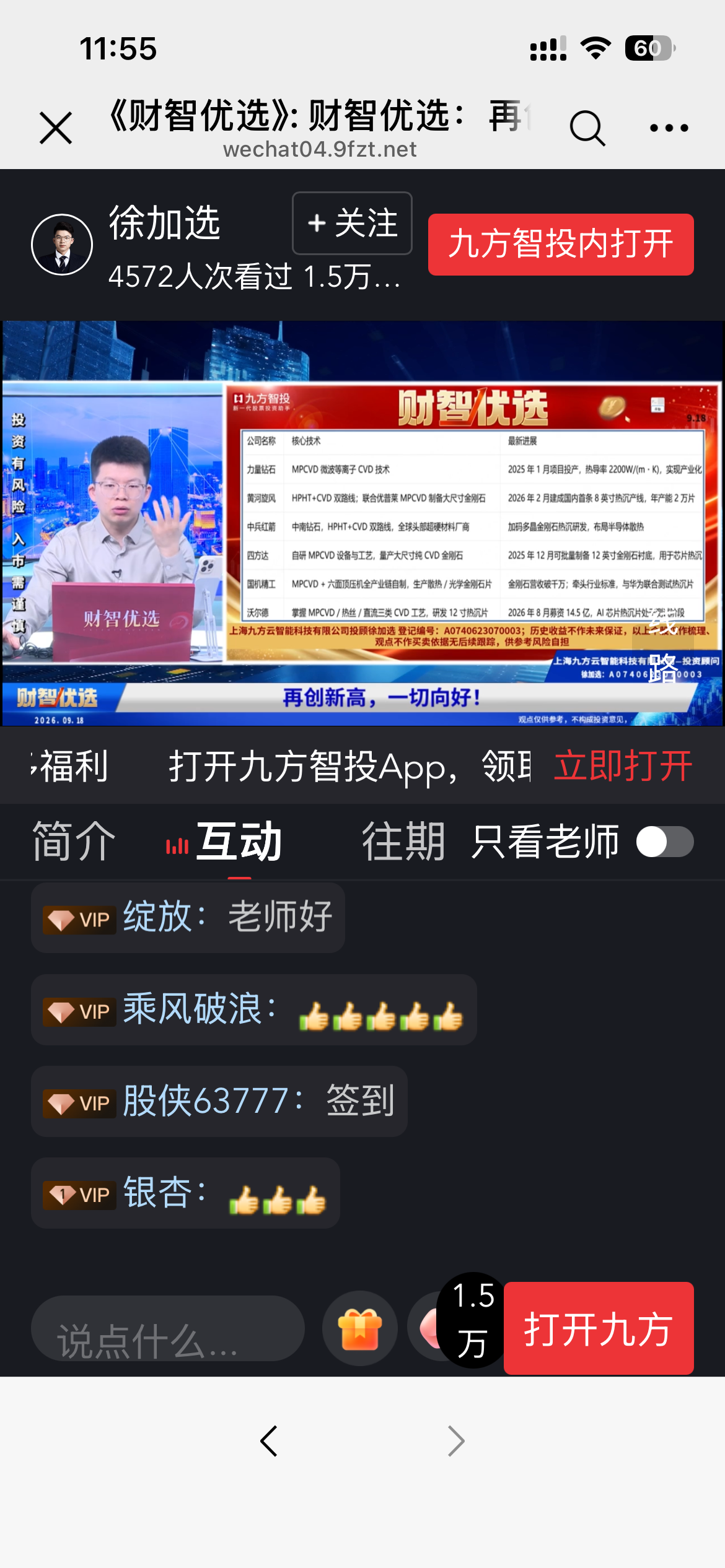Open the three-dot overflow menu
The image size is (725, 1568).
click(669, 128)
